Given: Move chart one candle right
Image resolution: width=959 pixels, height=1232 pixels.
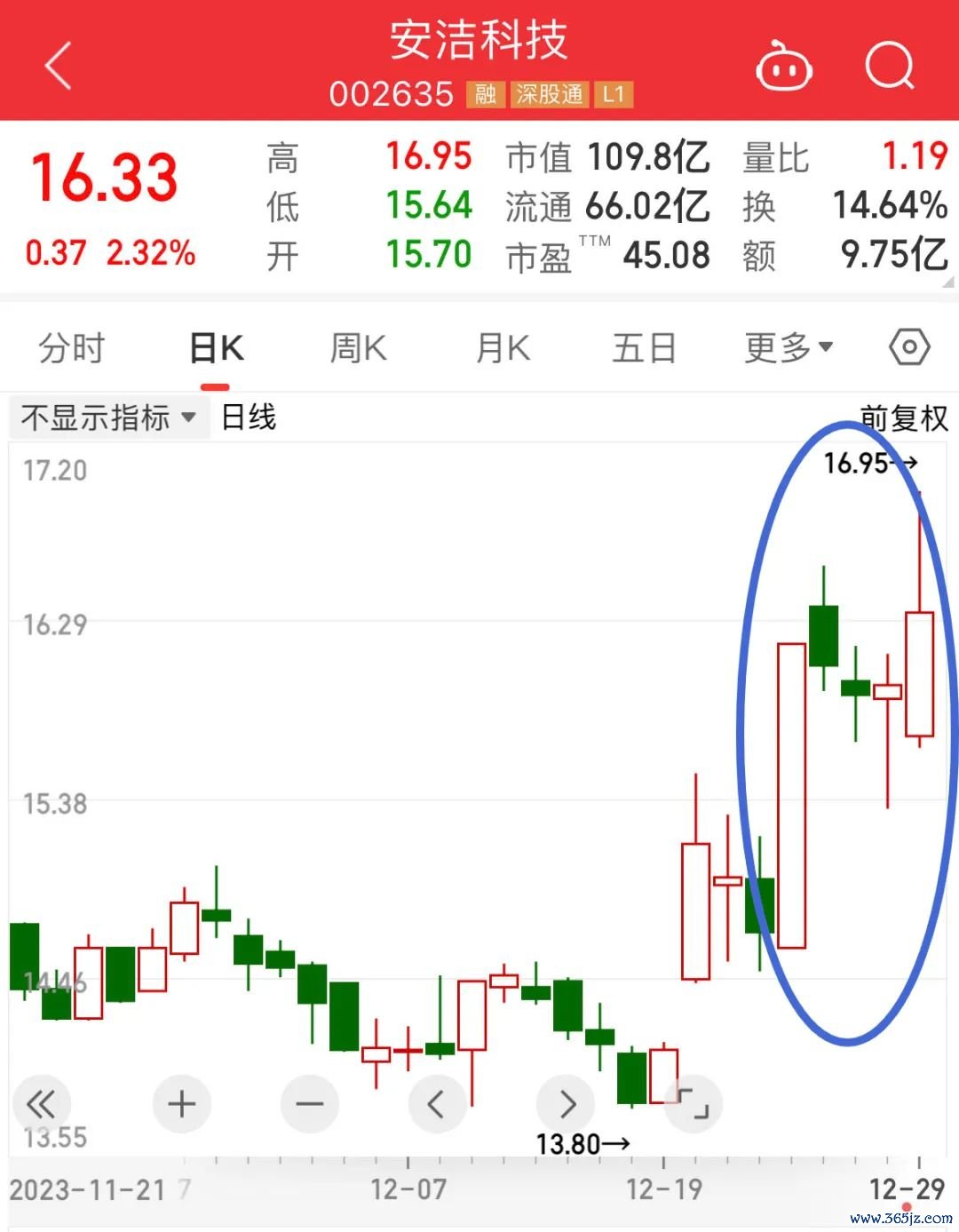Looking at the screenshot, I should (x=566, y=1104).
